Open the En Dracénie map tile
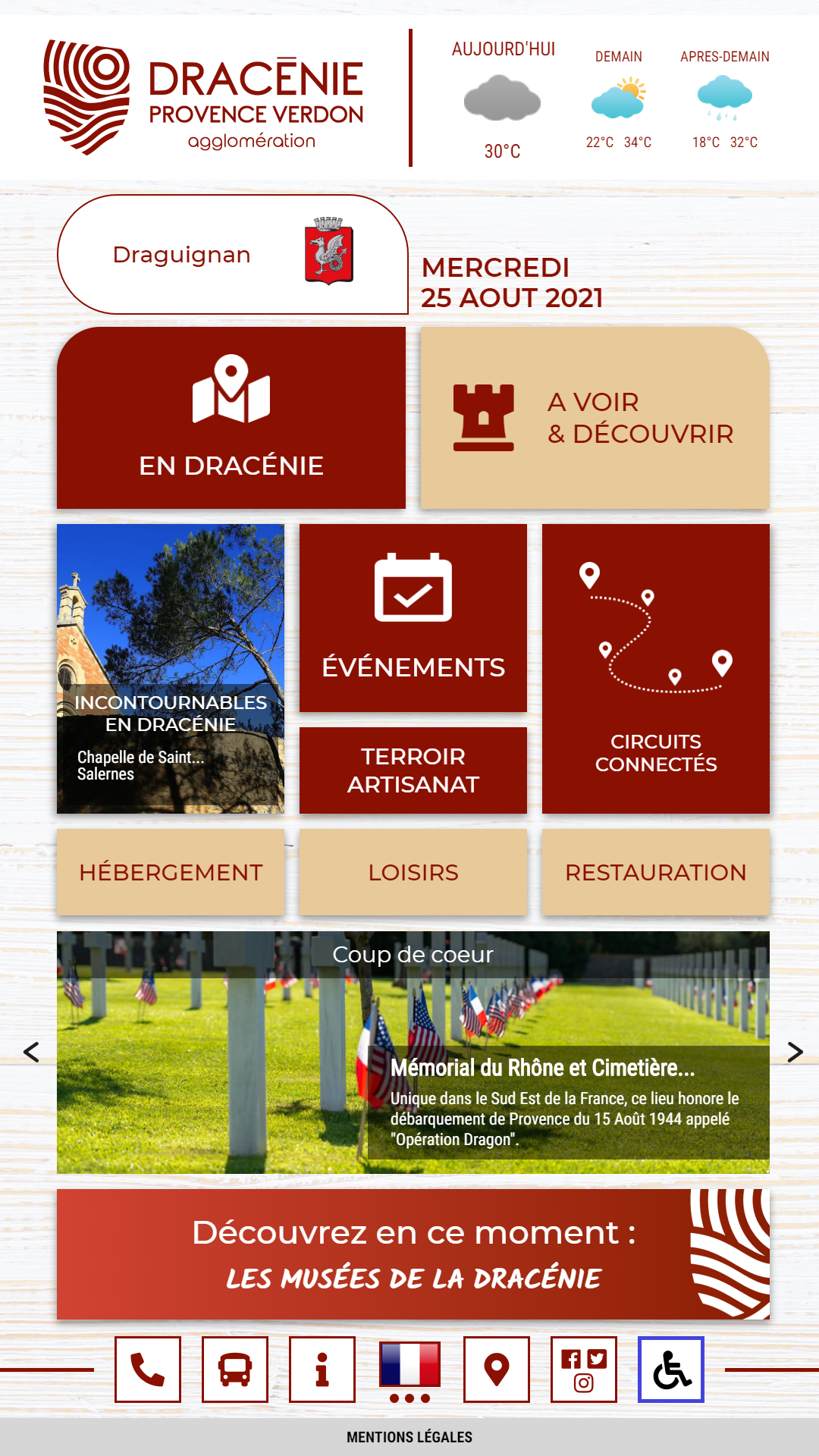Screen dimensions: 819x1456 click(x=231, y=418)
